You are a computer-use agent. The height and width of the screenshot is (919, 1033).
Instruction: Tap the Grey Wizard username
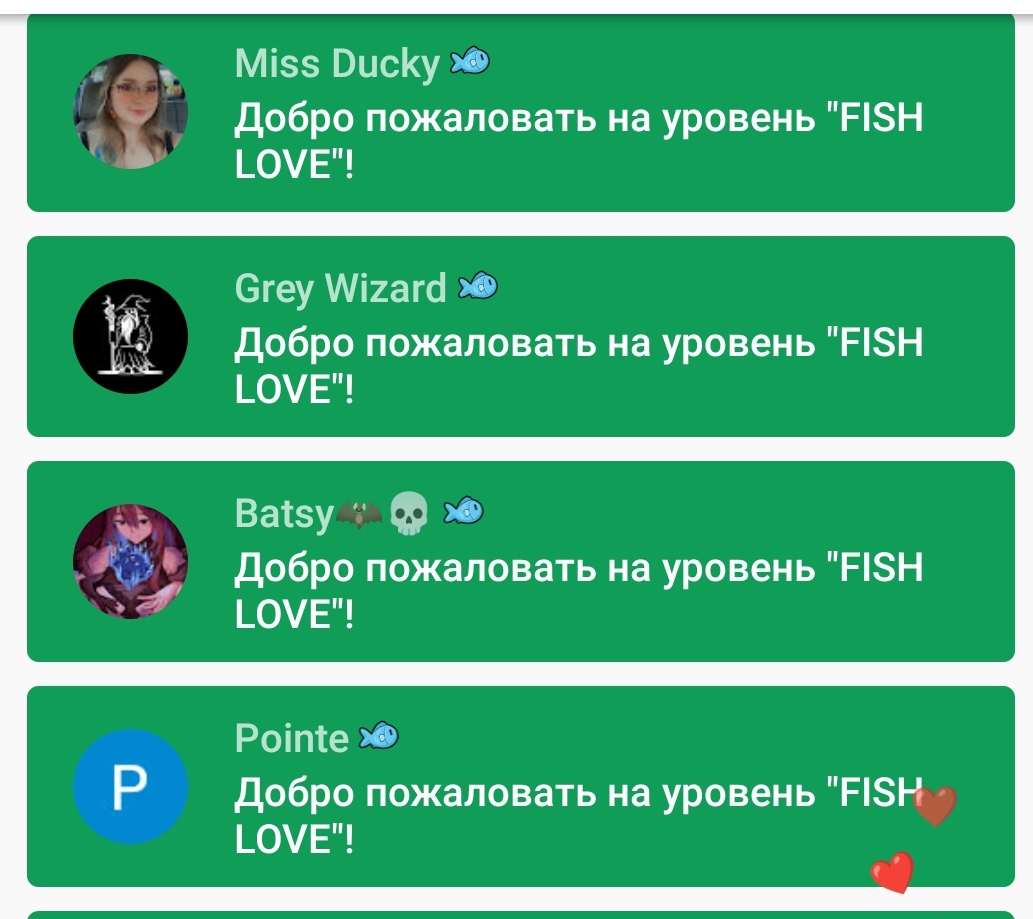pos(340,290)
